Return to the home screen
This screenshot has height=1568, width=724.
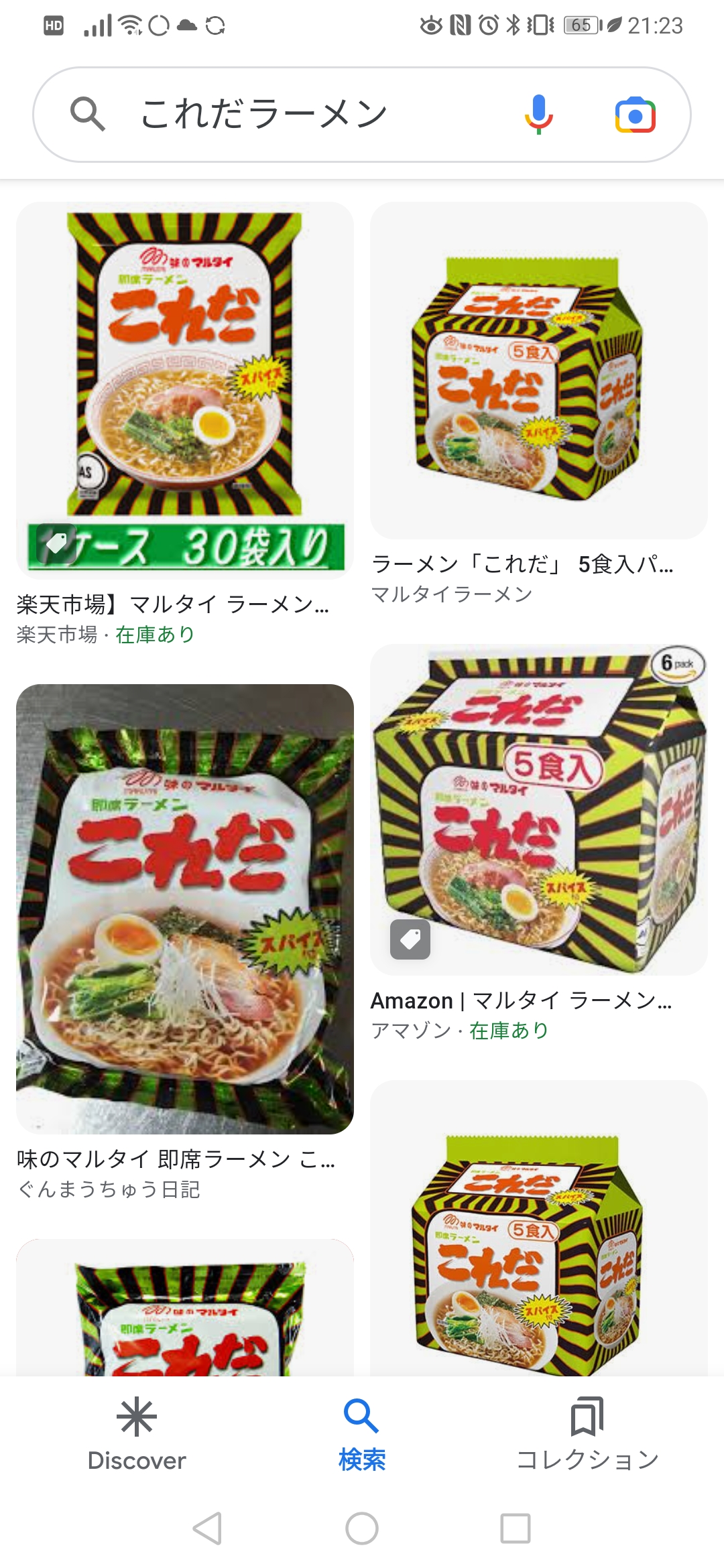pos(362,1528)
